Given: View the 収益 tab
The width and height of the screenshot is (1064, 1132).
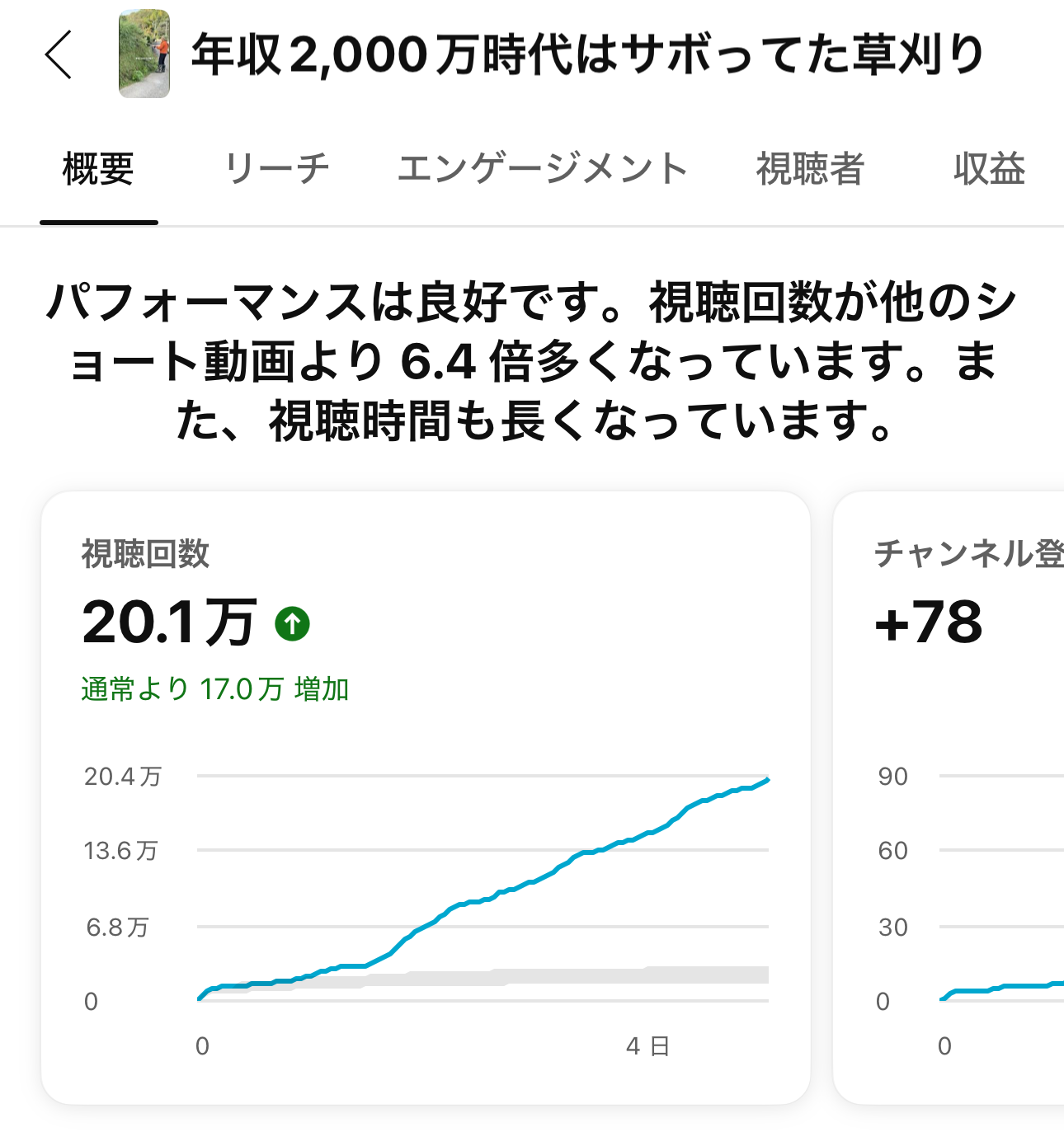Looking at the screenshot, I should pos(989,170).
